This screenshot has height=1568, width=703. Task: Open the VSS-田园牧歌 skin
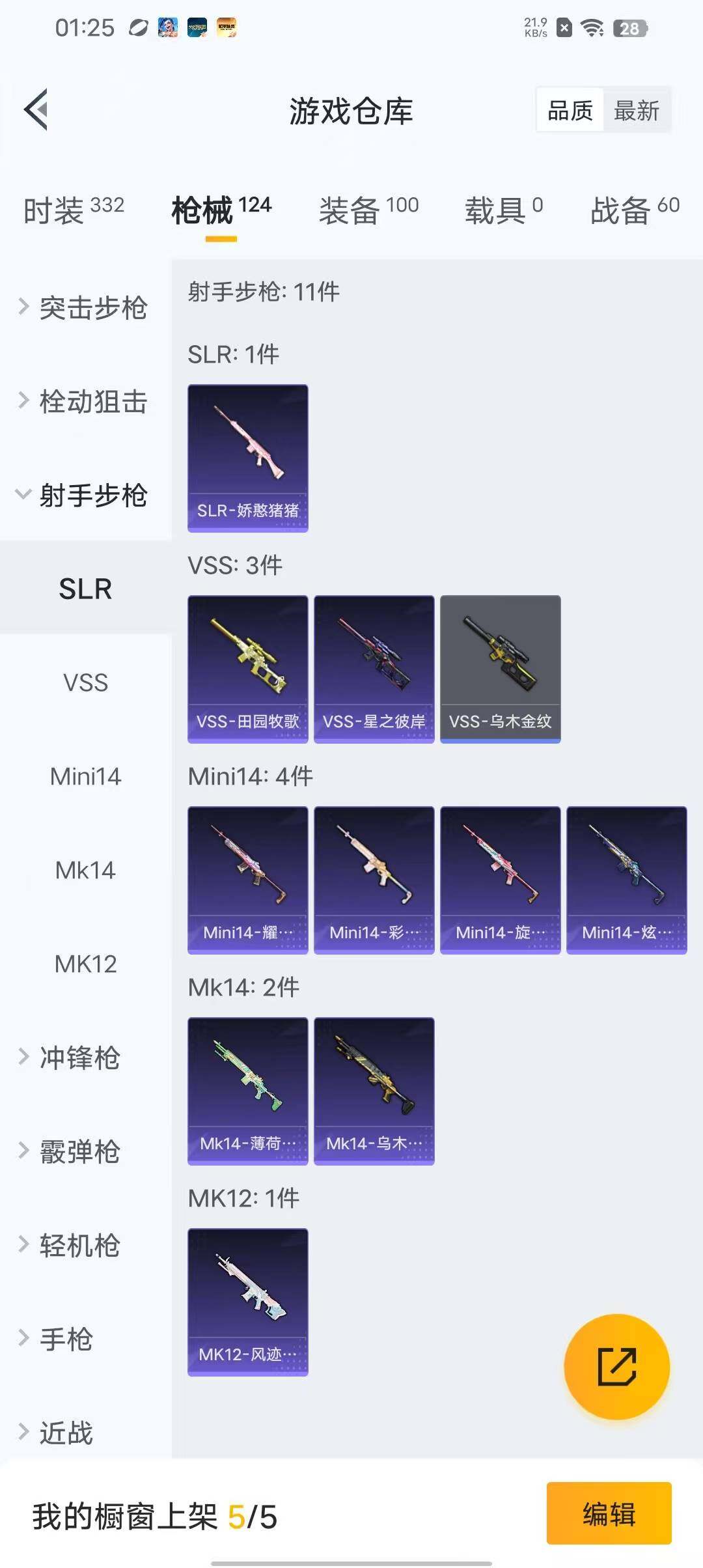click(x=248, y=669)
